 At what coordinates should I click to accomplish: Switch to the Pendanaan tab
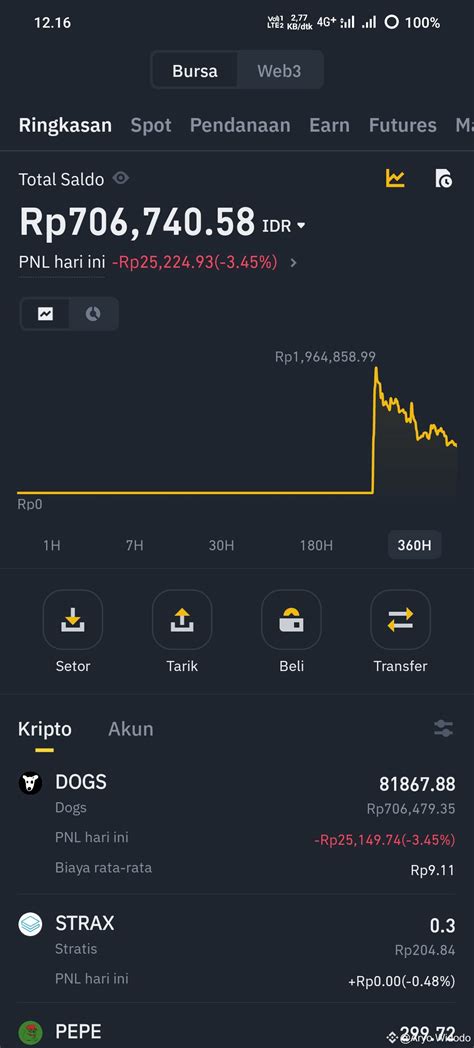coord(240,125)
